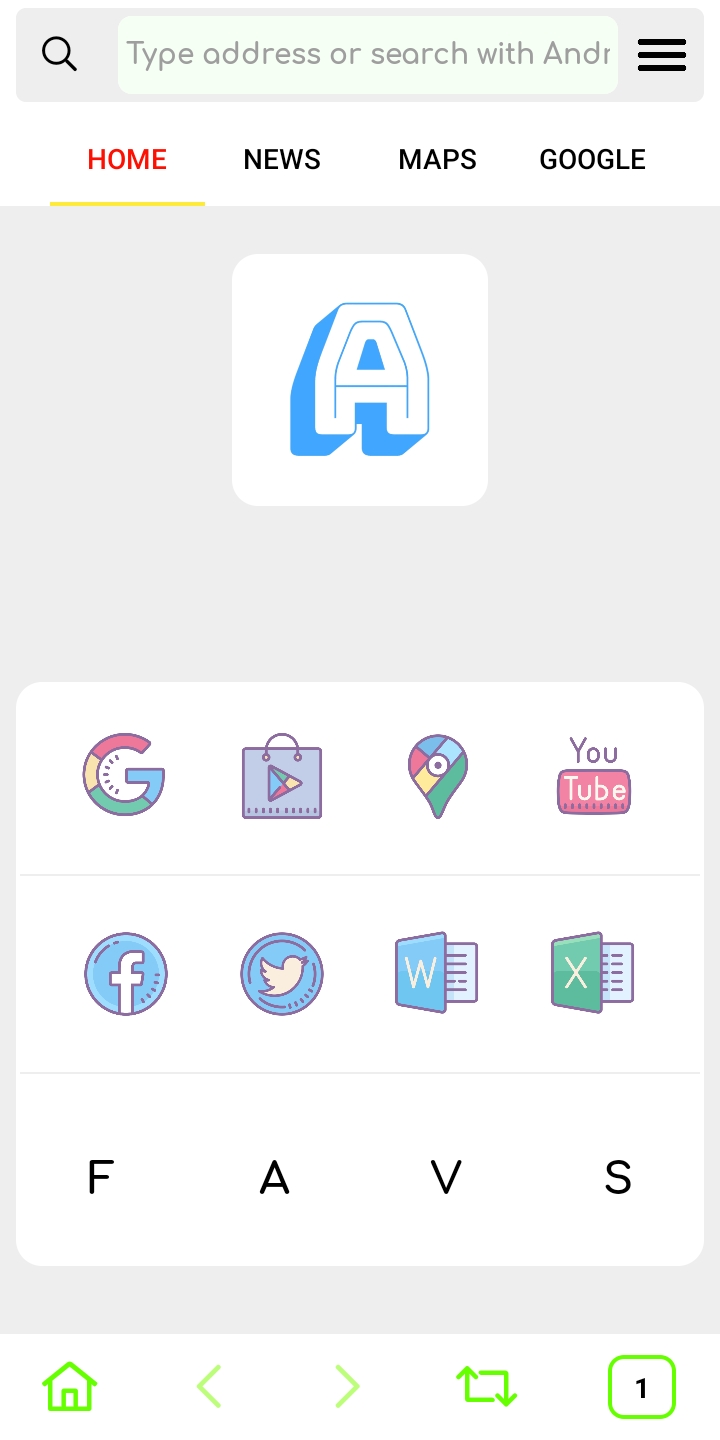
Task: Go to browser home page
Action: [x=70, y=1387]
